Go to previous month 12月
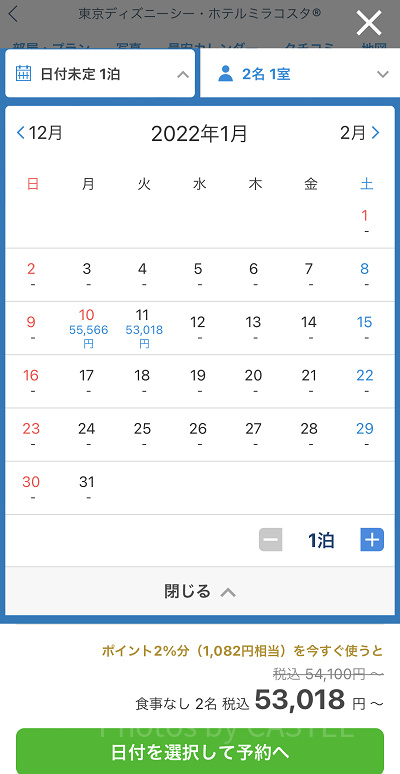The image size is (400, 774). click(x=40, y=133)
